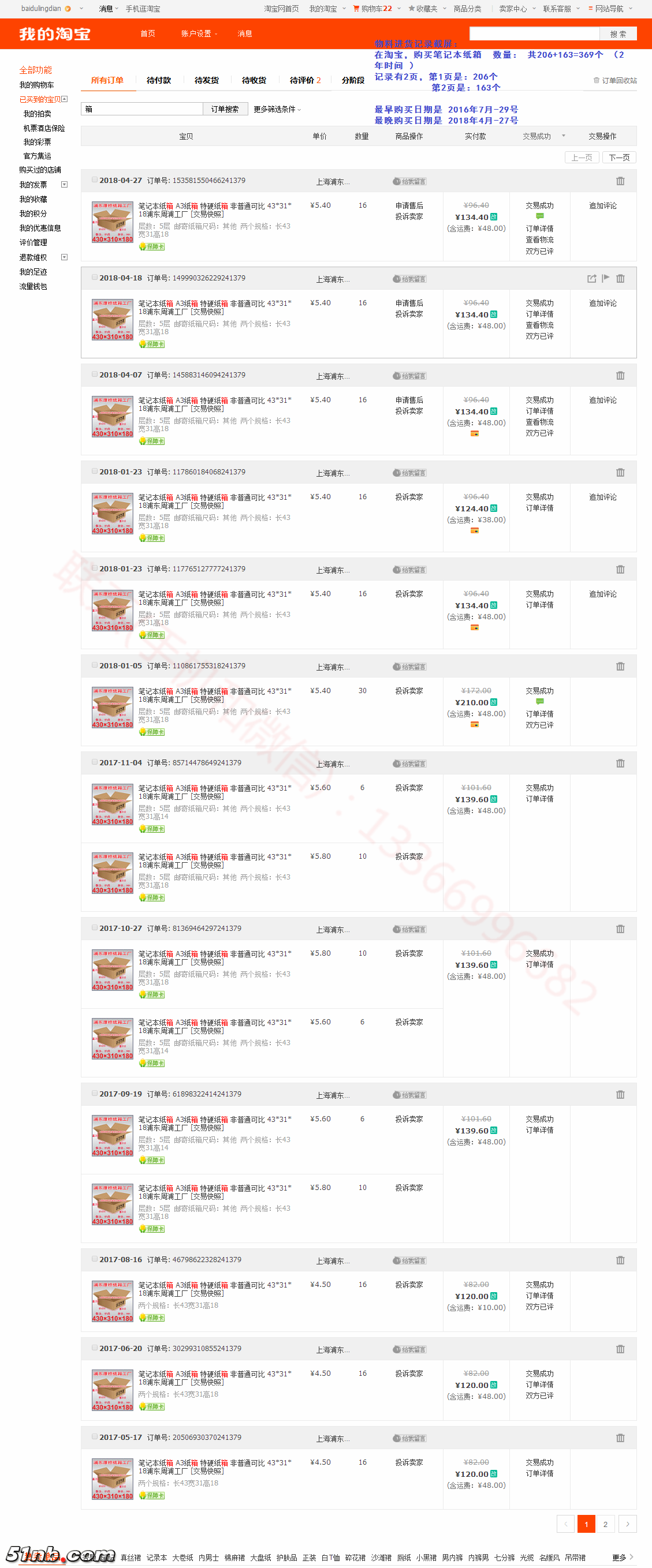Click the 订单搜索 button
Image resolution: width=652 pixels, height=1568 pixels.
tap(225, 109)
